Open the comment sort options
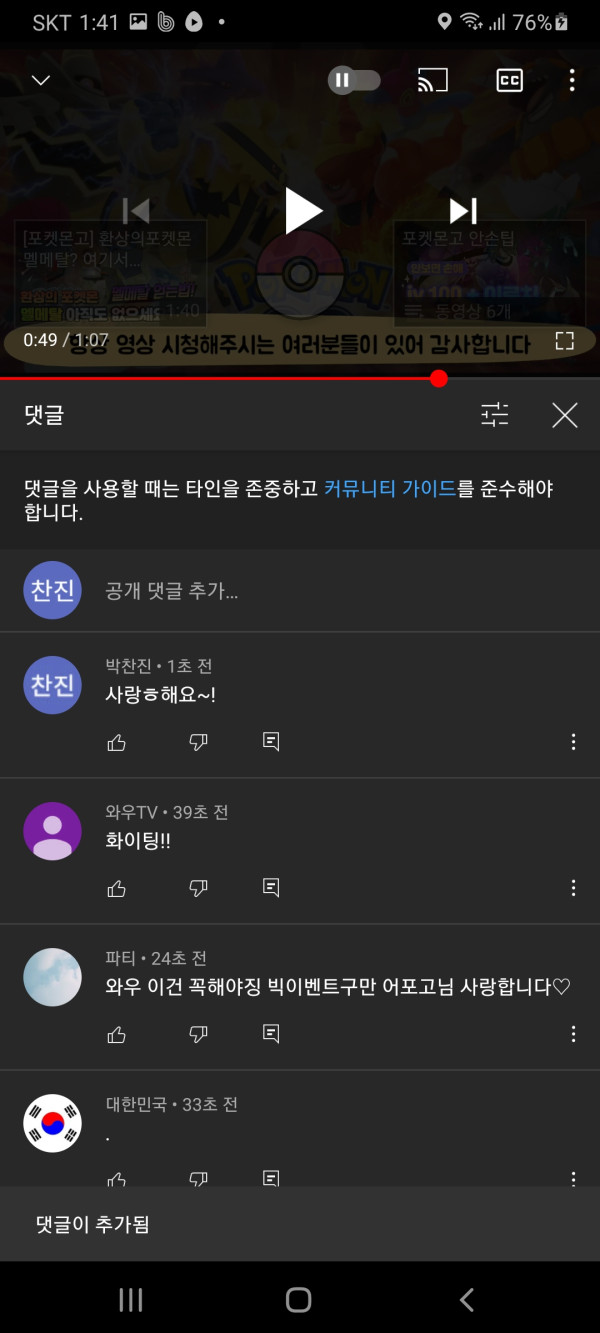This screenshot has height=1333, width=600. point(495,415)
